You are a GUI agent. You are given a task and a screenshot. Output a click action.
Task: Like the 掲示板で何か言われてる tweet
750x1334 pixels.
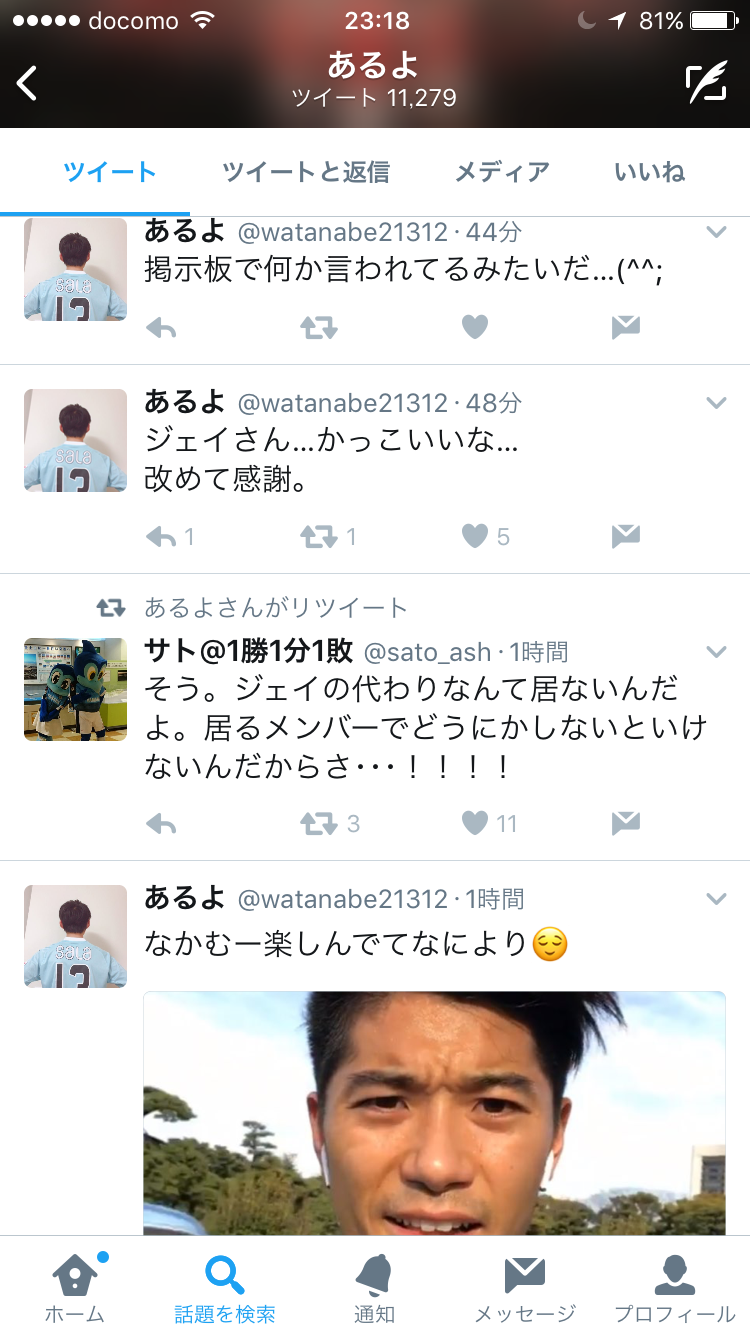pyautogui.click(x=475, y=327)
